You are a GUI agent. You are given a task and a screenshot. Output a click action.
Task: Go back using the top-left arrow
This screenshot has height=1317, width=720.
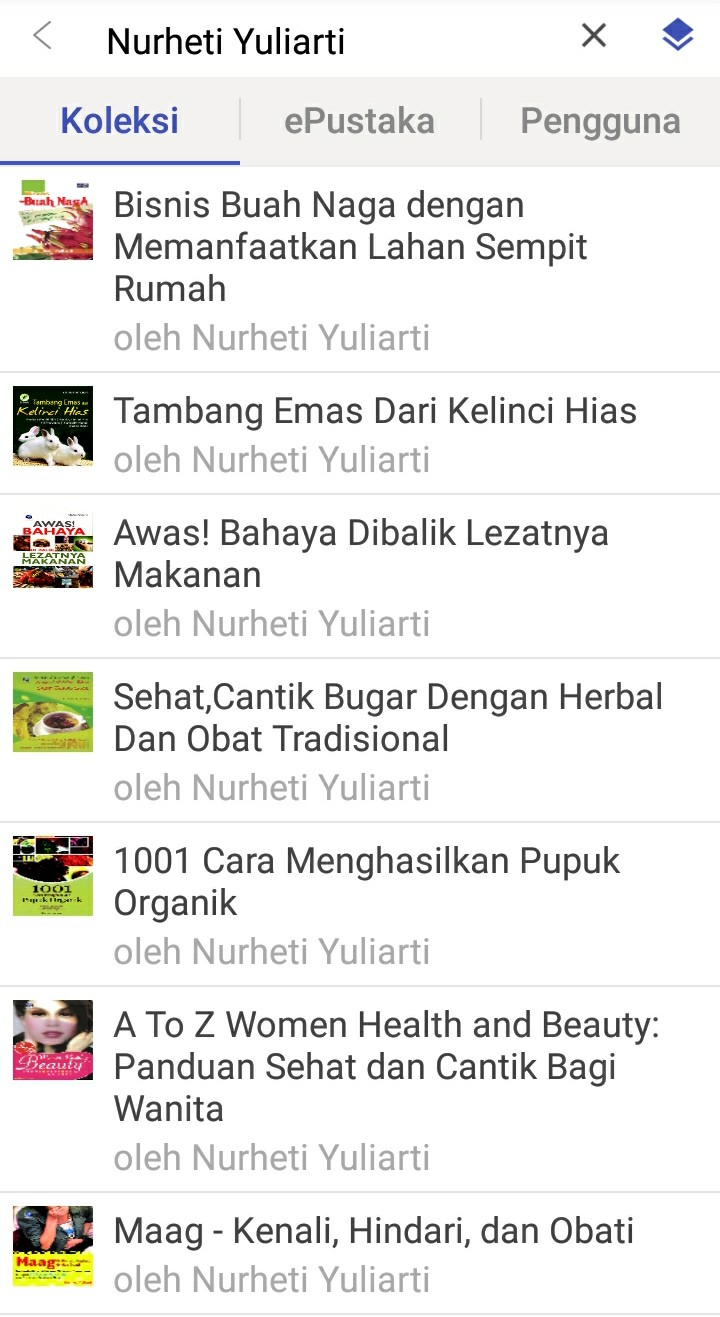click(42, 37)
